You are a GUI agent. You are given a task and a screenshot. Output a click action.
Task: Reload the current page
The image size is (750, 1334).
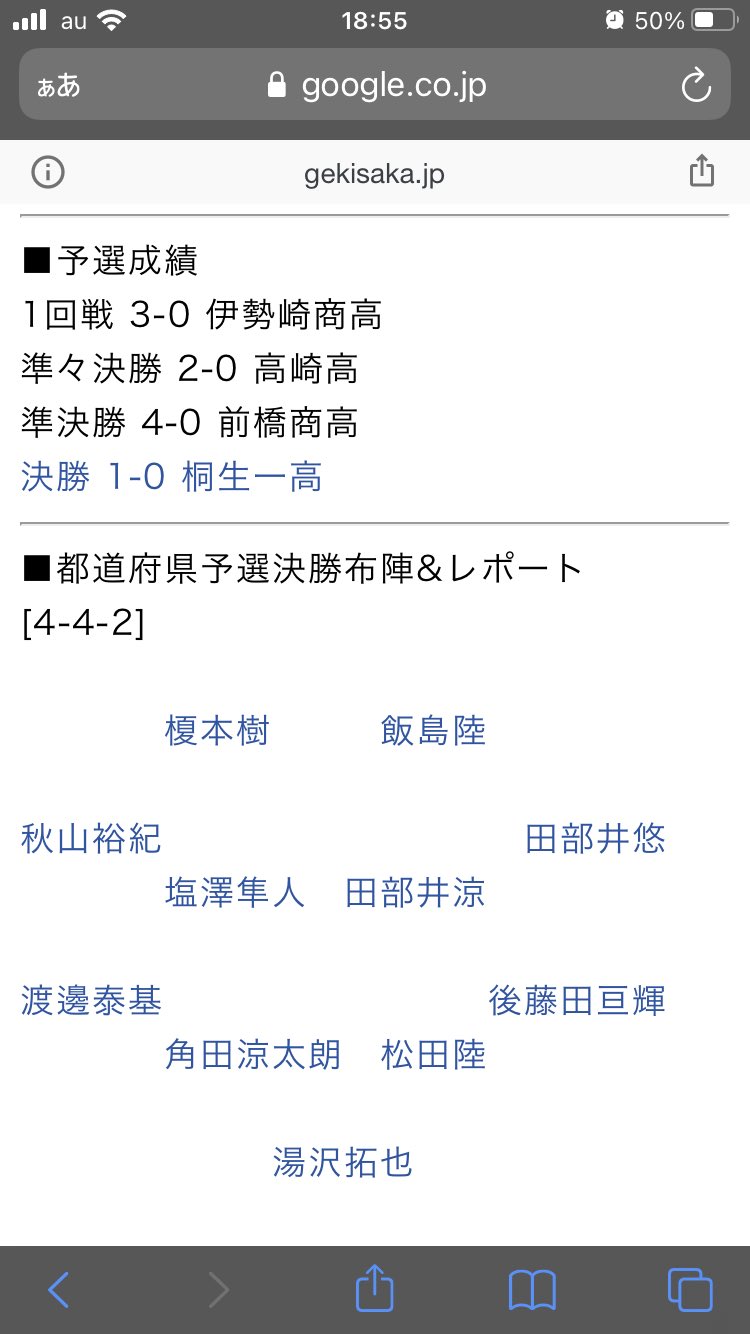695,86
